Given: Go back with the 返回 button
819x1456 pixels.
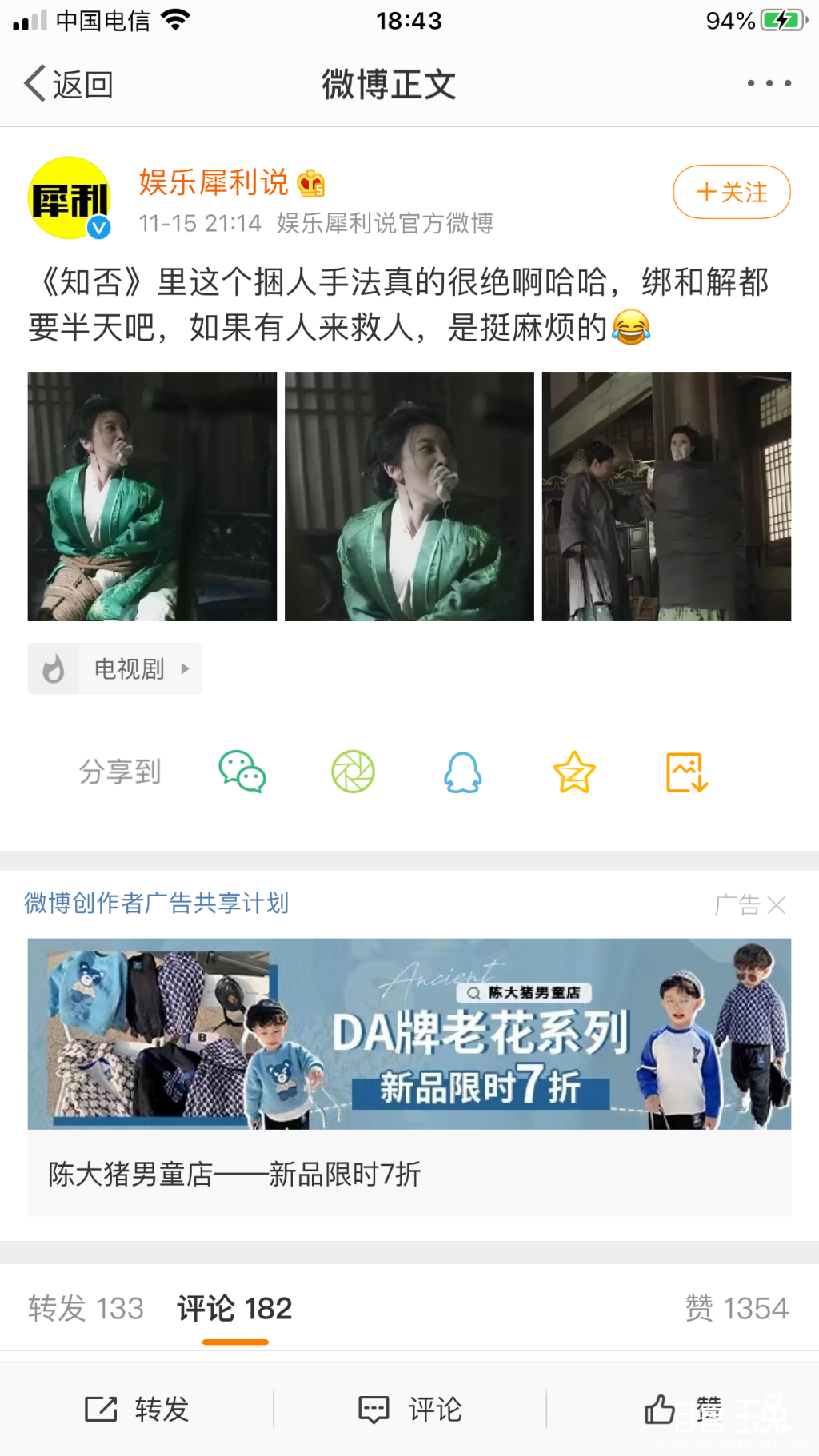Looking at the screenshot, I should [68, 84].
